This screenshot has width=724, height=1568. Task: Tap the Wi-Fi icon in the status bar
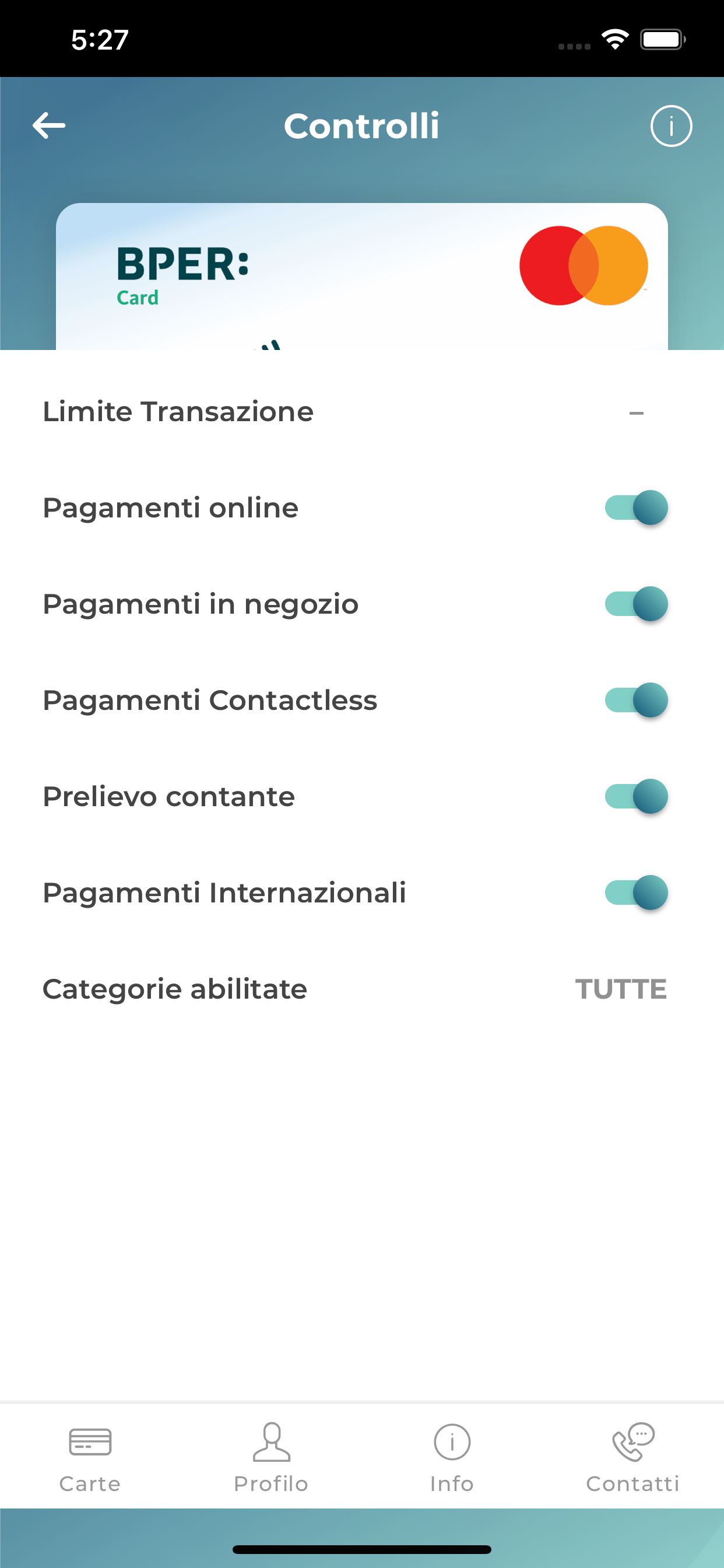[x=614, y=39]
